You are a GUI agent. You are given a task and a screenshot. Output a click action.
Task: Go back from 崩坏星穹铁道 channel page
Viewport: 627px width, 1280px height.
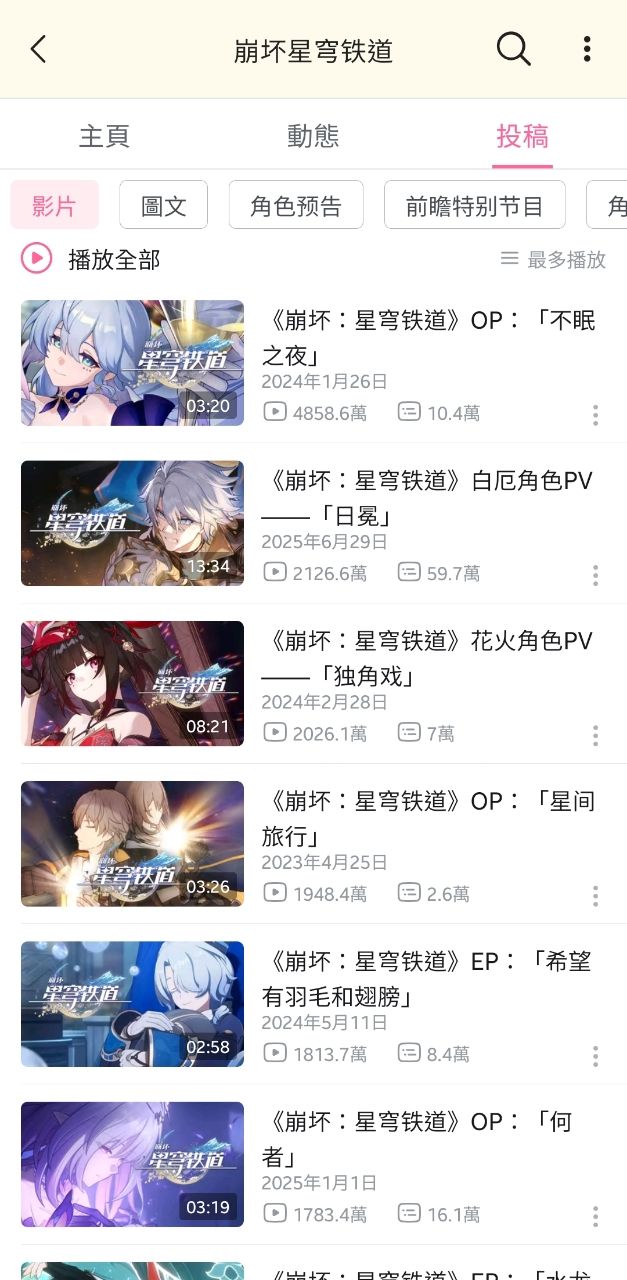click(x=39, y=49)
